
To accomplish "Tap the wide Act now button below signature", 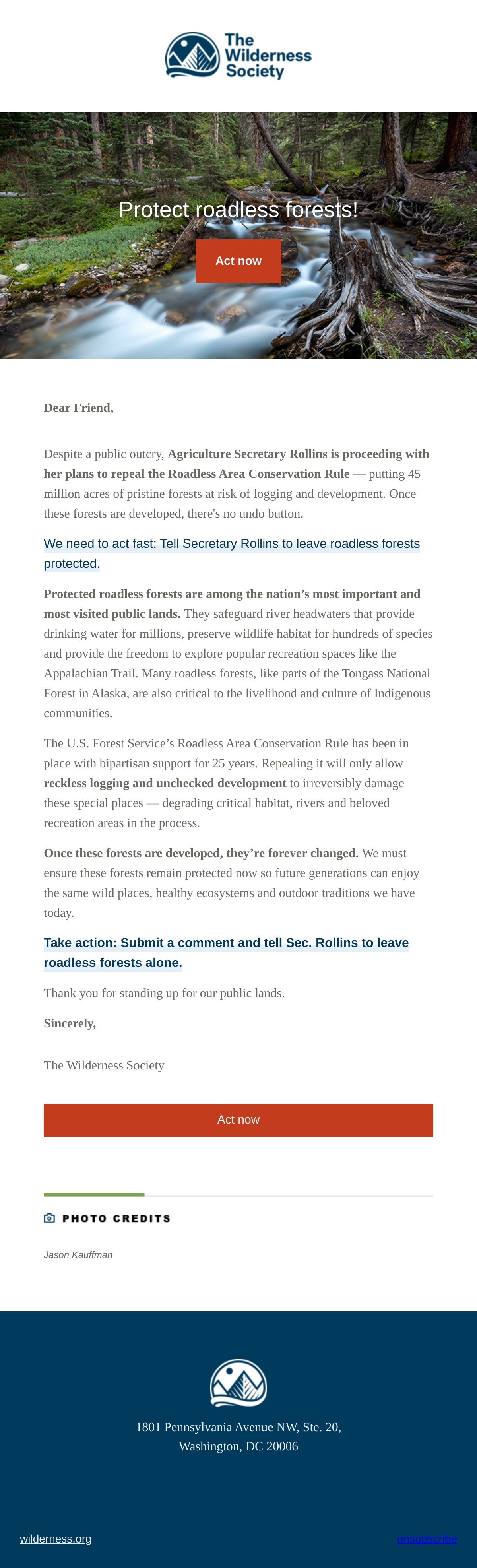I will (x=238, y=1120).
